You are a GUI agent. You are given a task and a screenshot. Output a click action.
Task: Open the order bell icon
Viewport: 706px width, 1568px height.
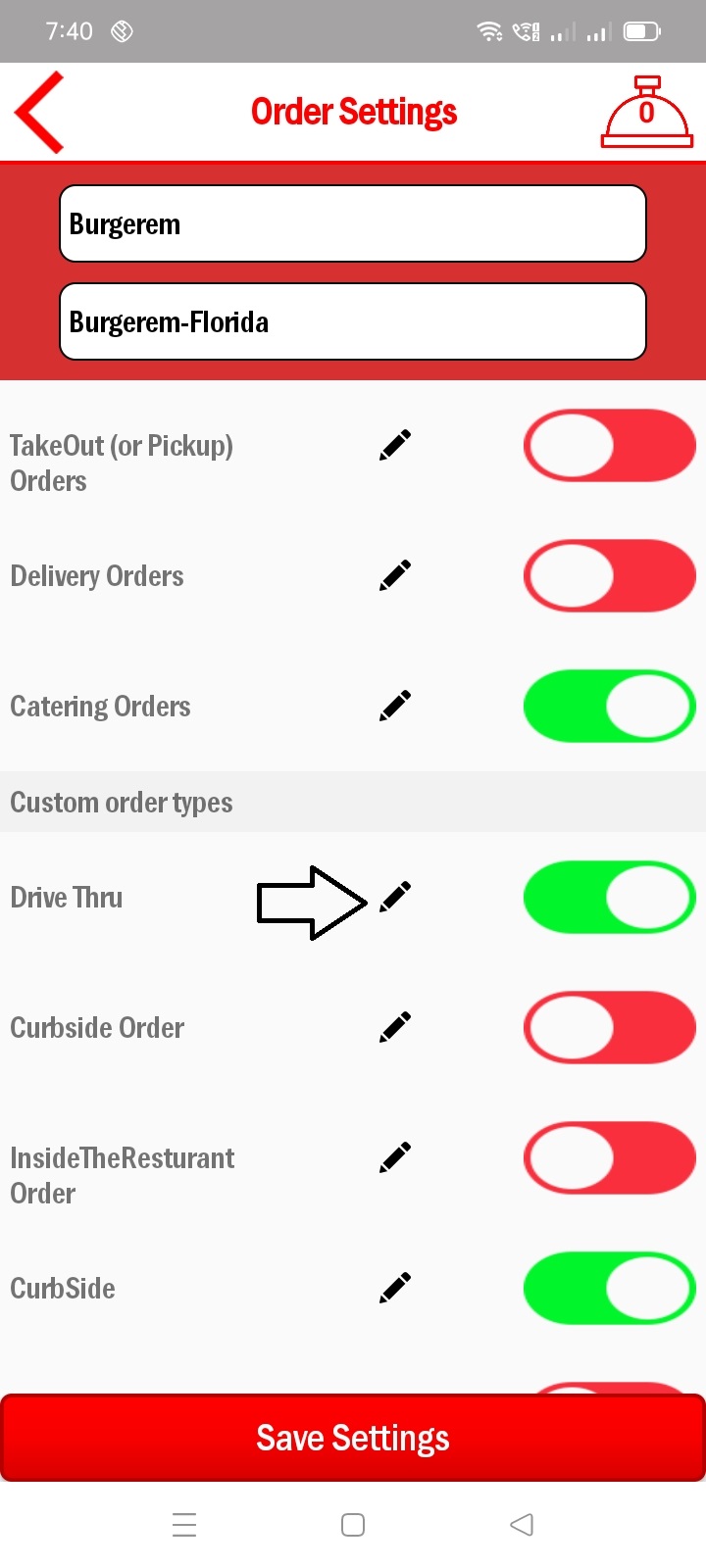click(646, 113)
